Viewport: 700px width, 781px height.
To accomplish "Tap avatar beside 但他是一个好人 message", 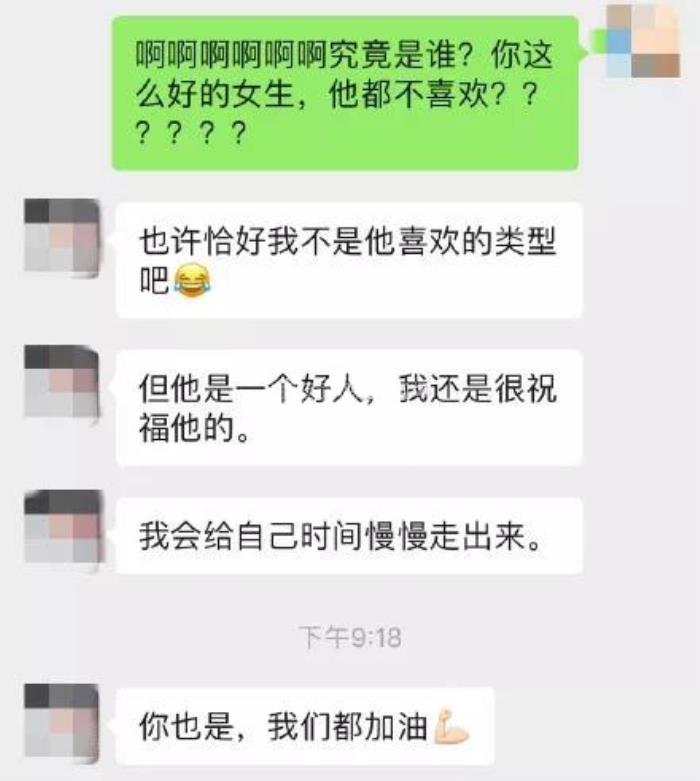I will (62, 383).
